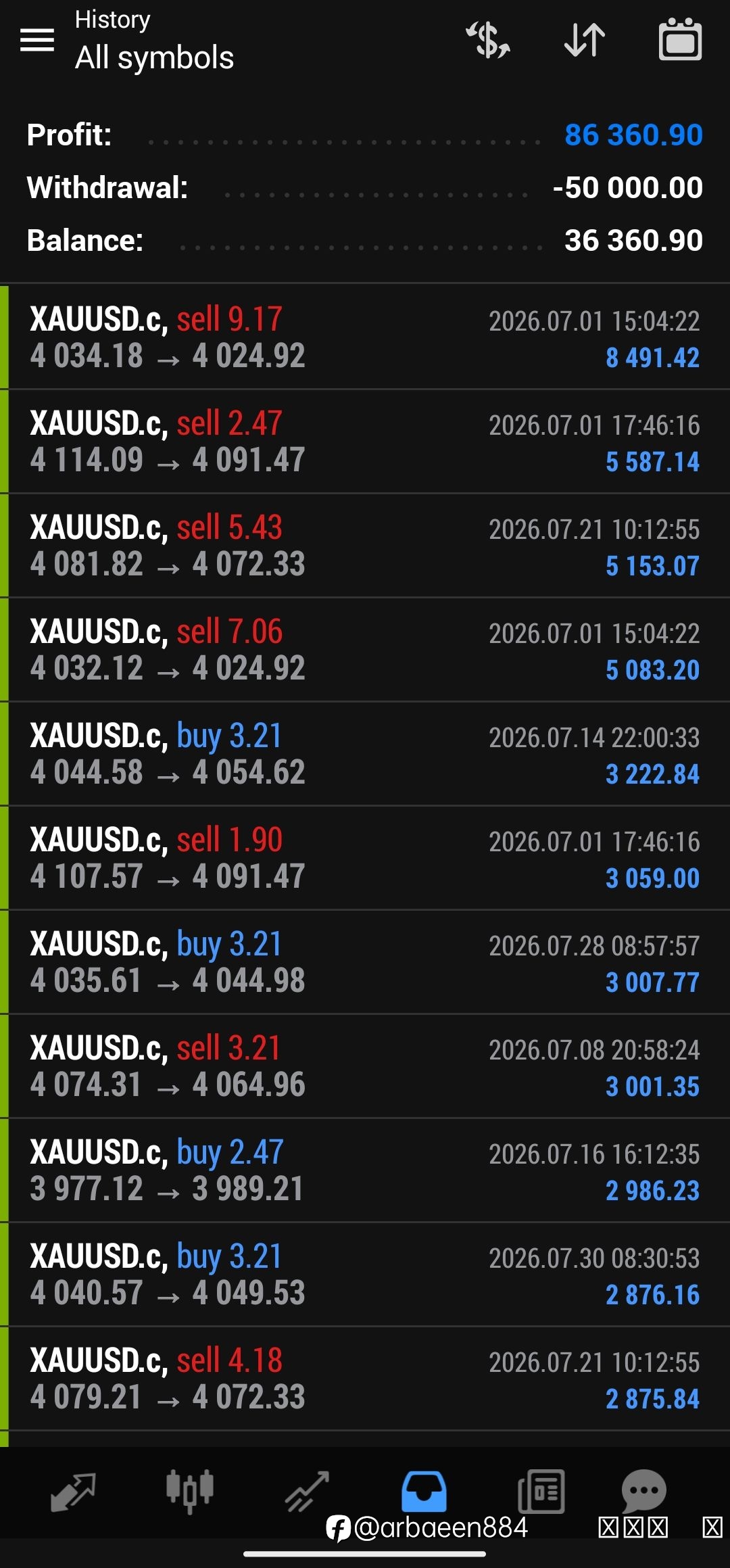Go to the news tab
Viewport: 730px width, 1568px height.
click(x=541, y=1491)
